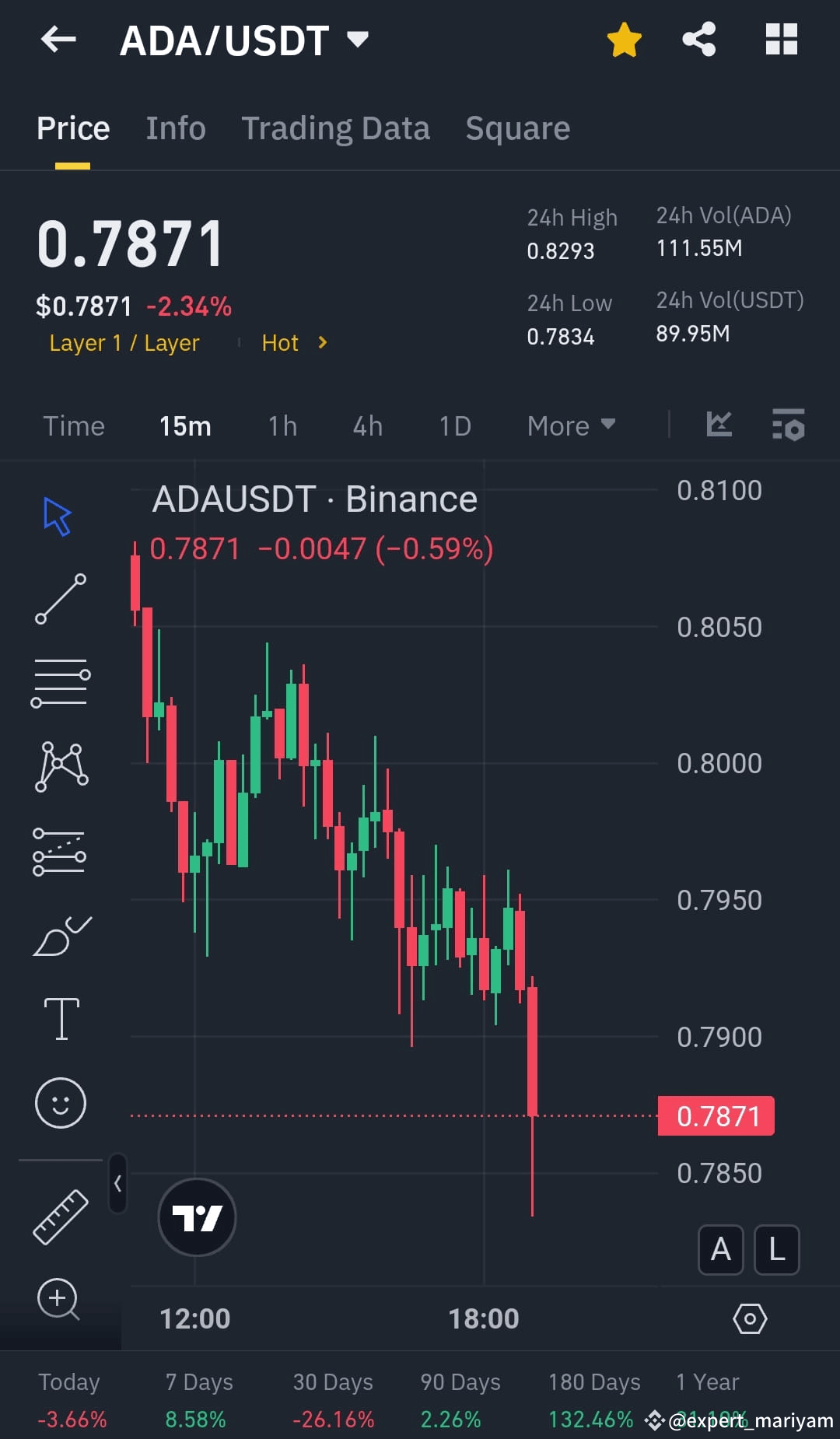
Task: Switch to the Trading Data tab
Action: (336, 128)
